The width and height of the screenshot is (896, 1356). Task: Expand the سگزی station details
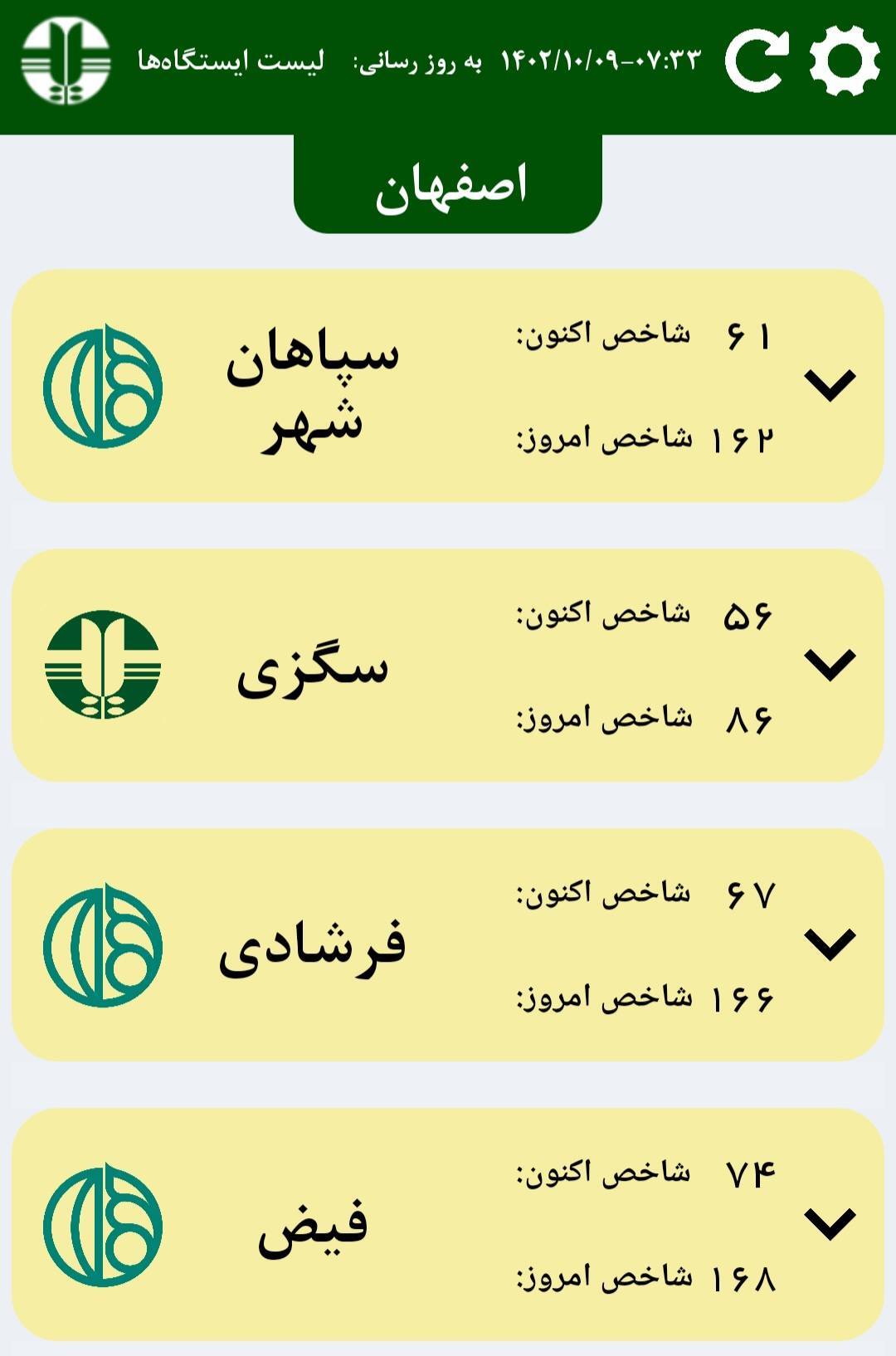830,665
